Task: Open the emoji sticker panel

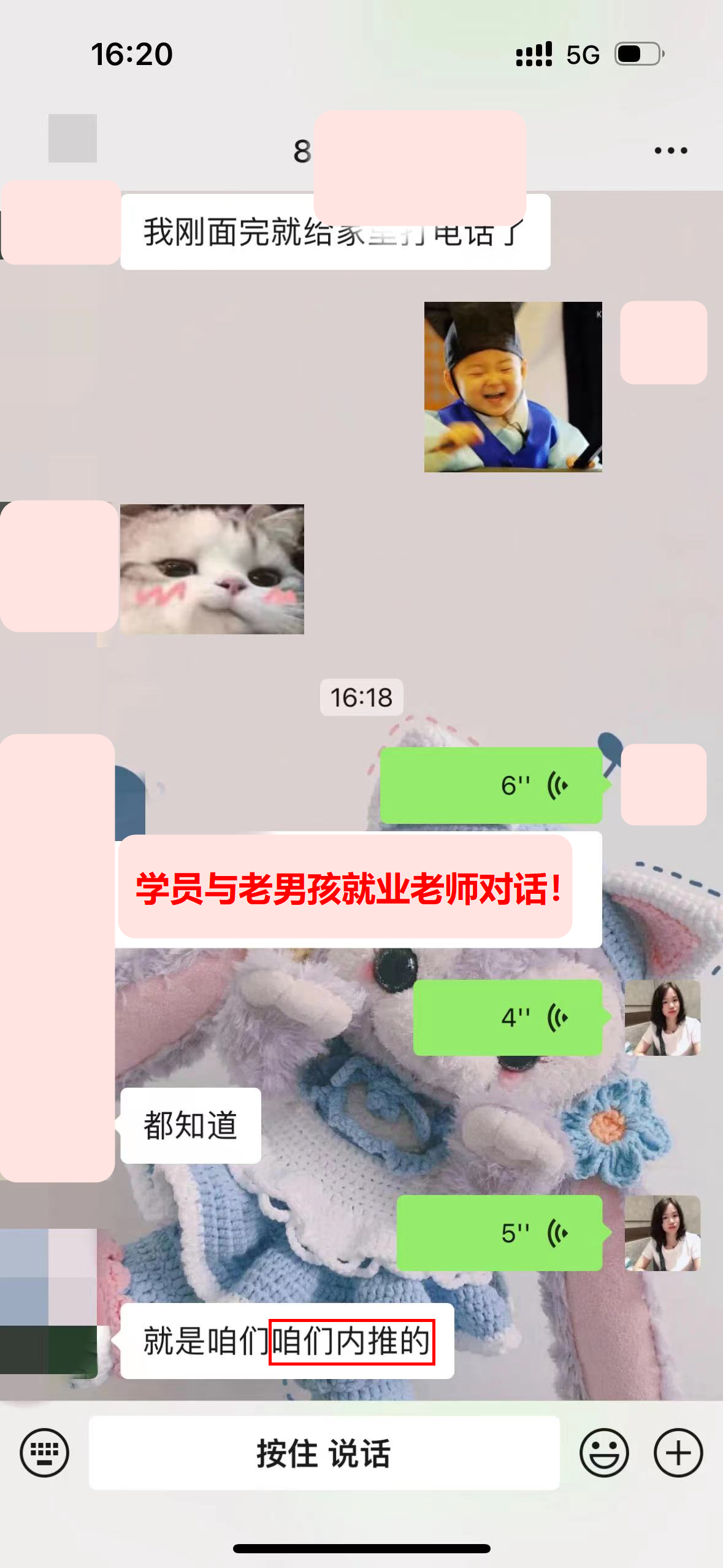Action: [x=604, y=1453]
